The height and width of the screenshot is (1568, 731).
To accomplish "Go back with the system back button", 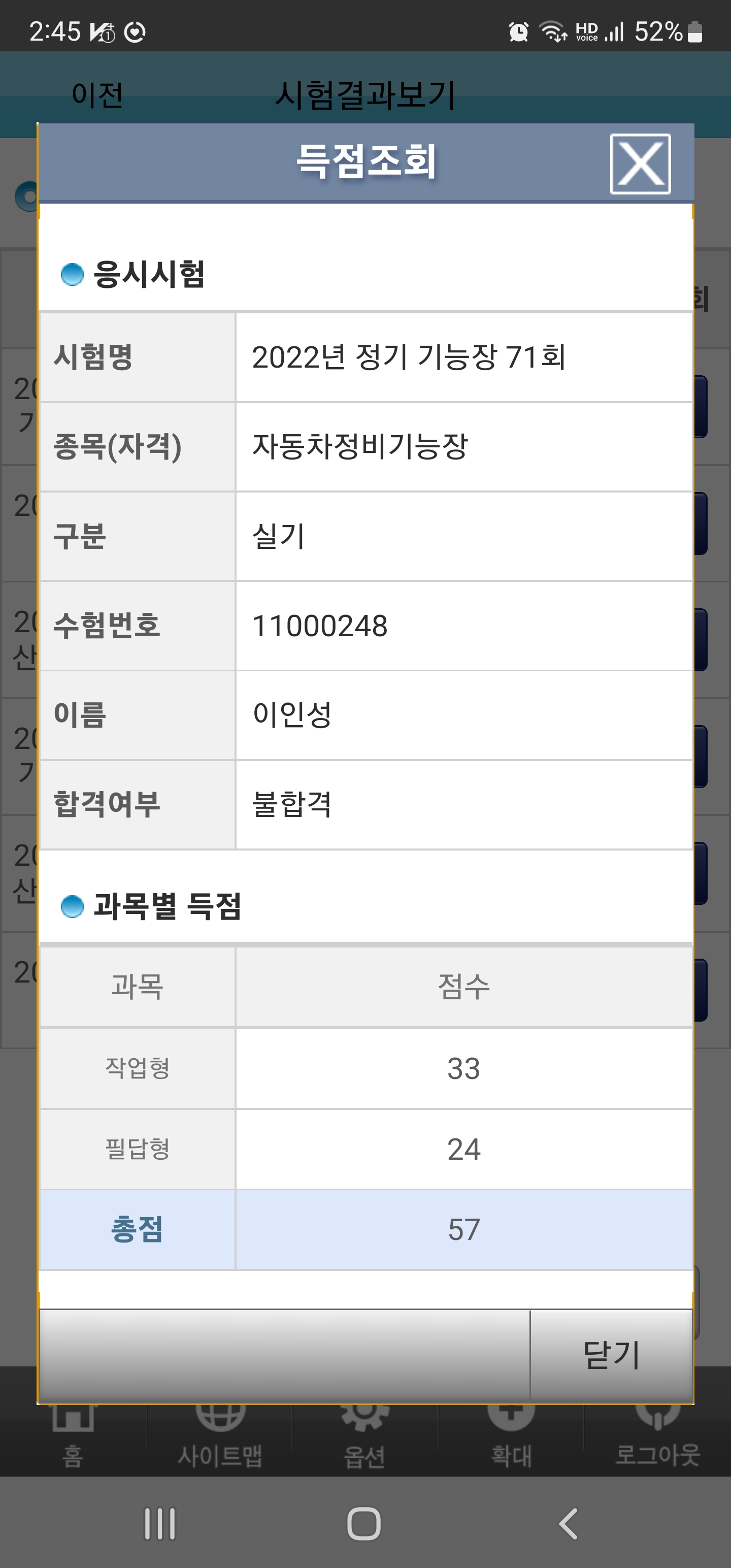I will click(569, 1523).
